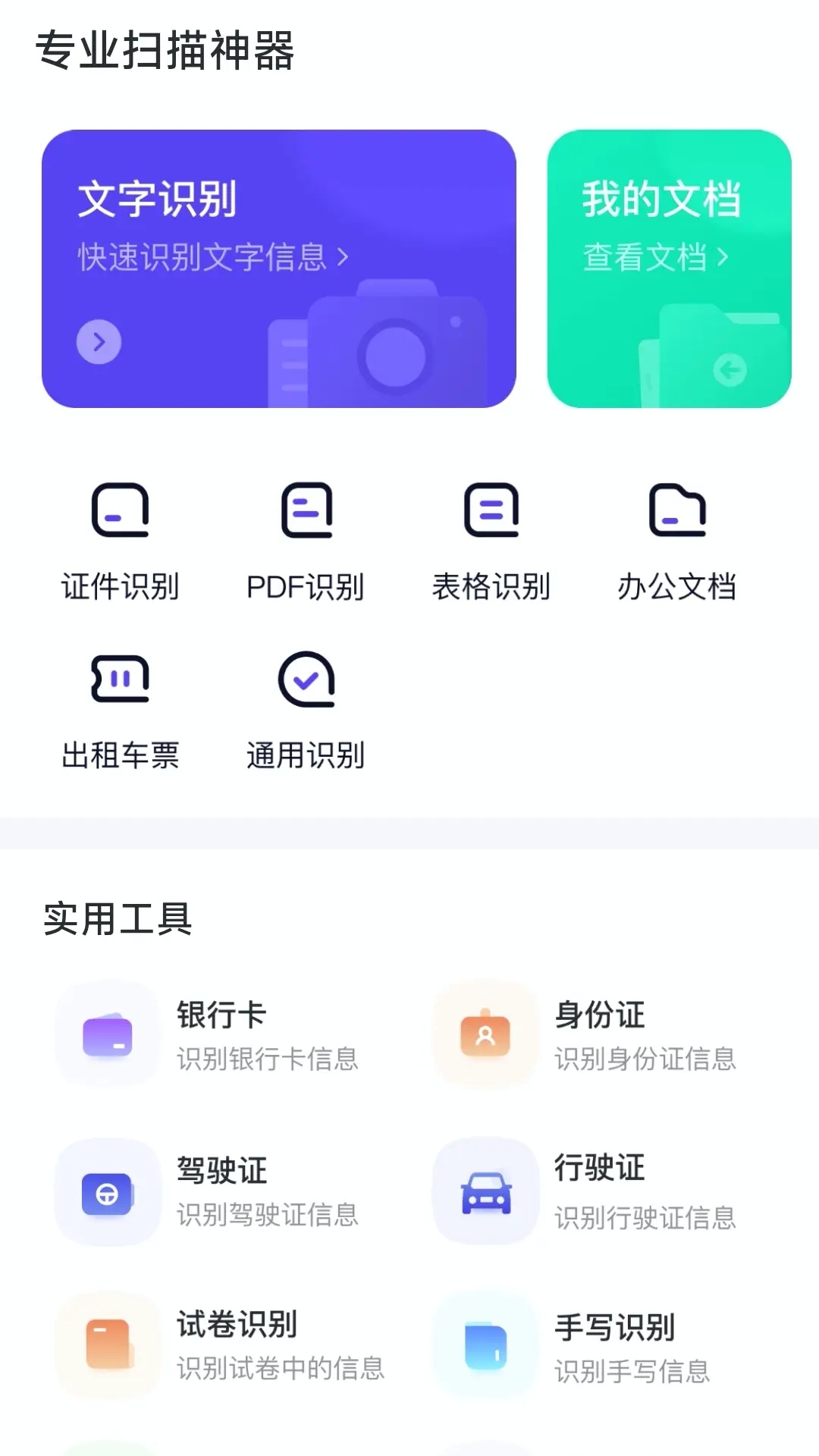Tap the 行驶证 car icon

pos(485,1192)
